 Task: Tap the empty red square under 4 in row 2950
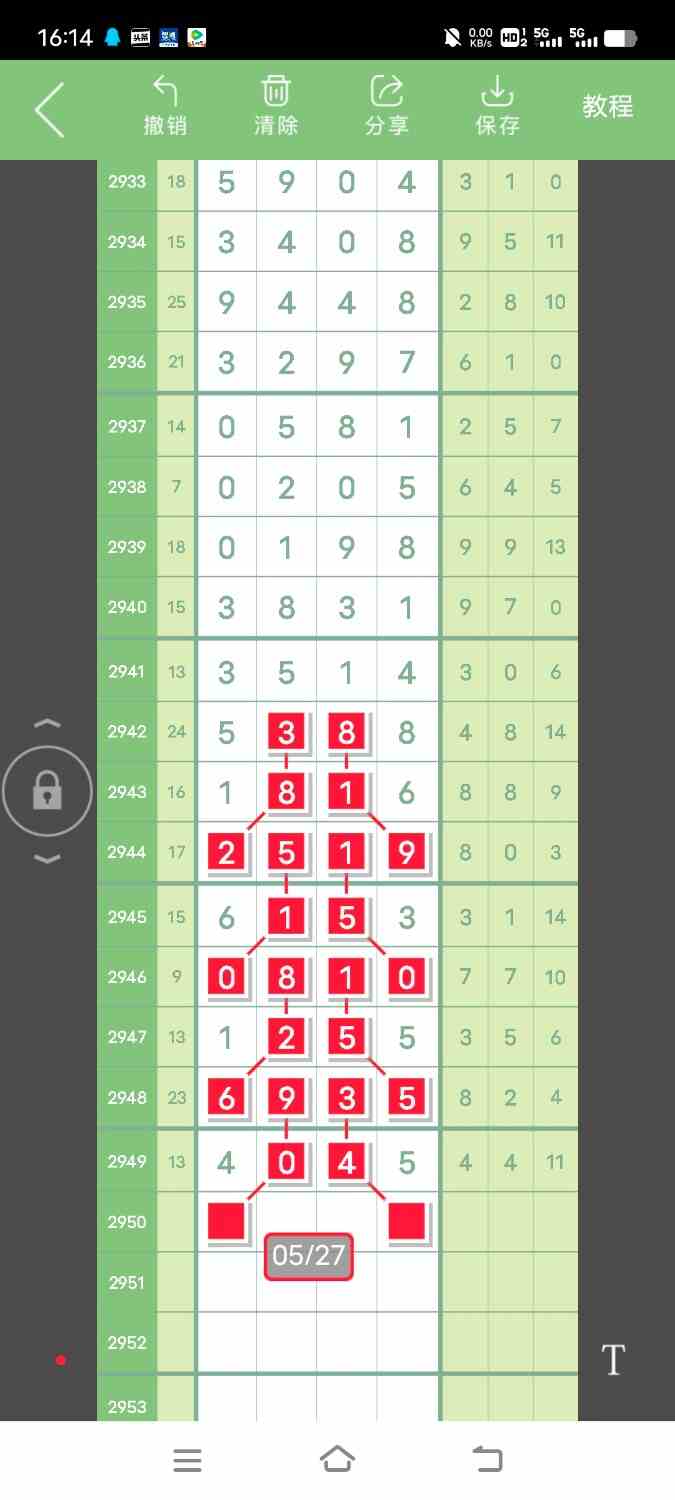(227, 1222)
